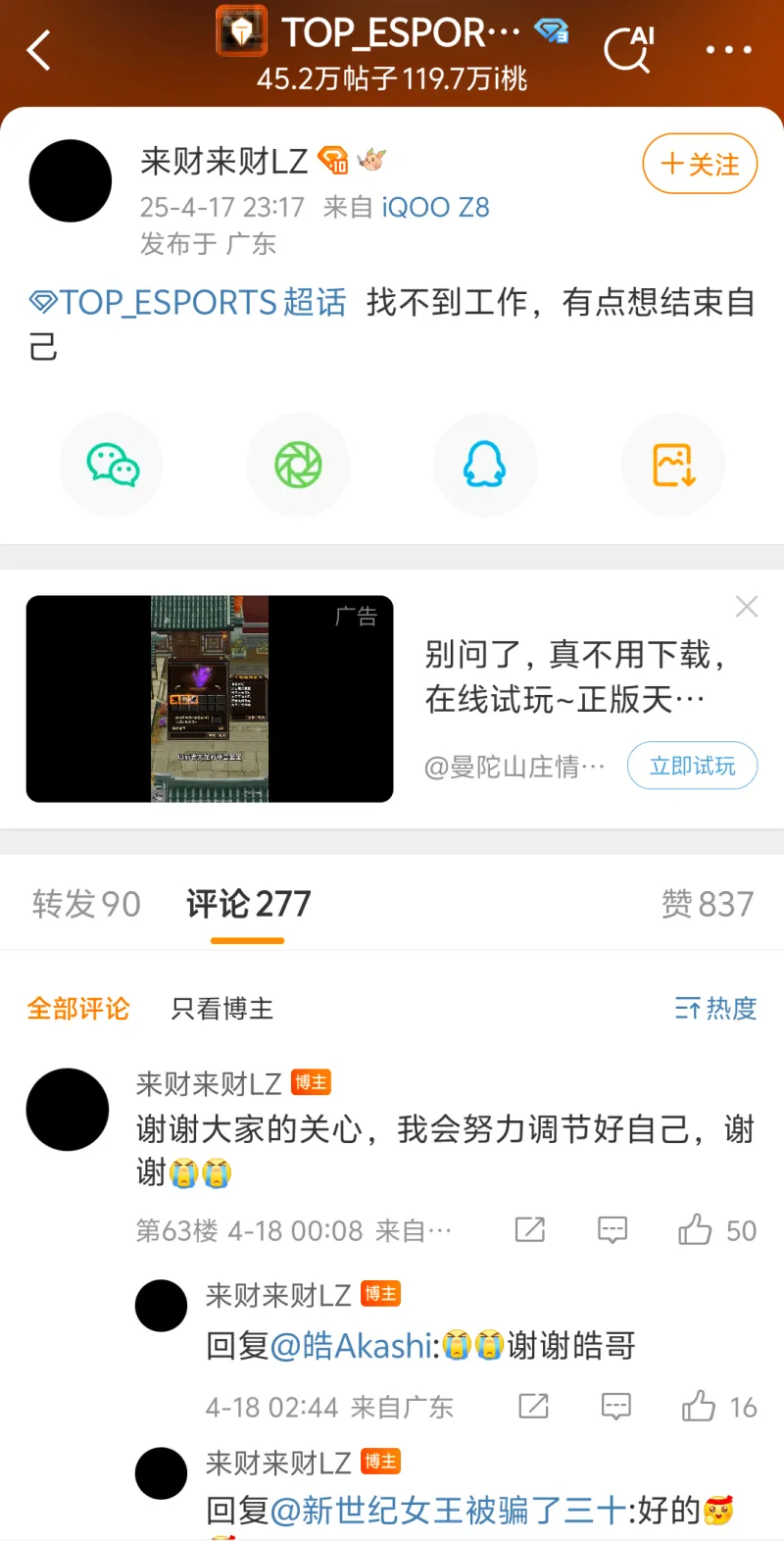Image resolution: width=784 pixels, height=1541 pixels.
Task: Open the AI search icon
Action: 628,49
